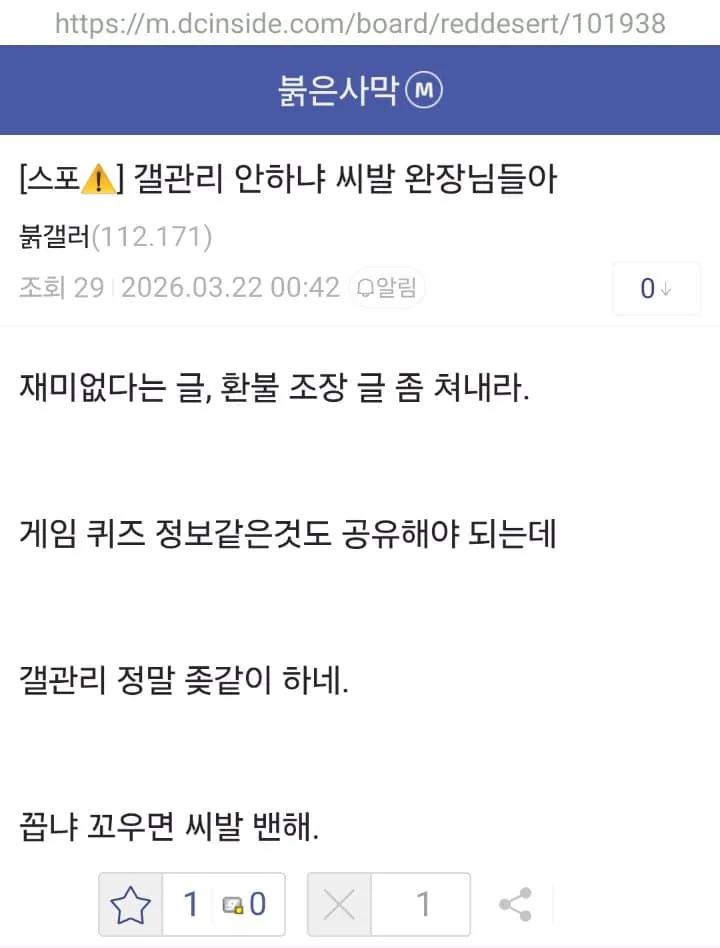Click the X icon to dislike the post
Image resolution: width=720 pixels, height=948 pixels.
[337, 903]
